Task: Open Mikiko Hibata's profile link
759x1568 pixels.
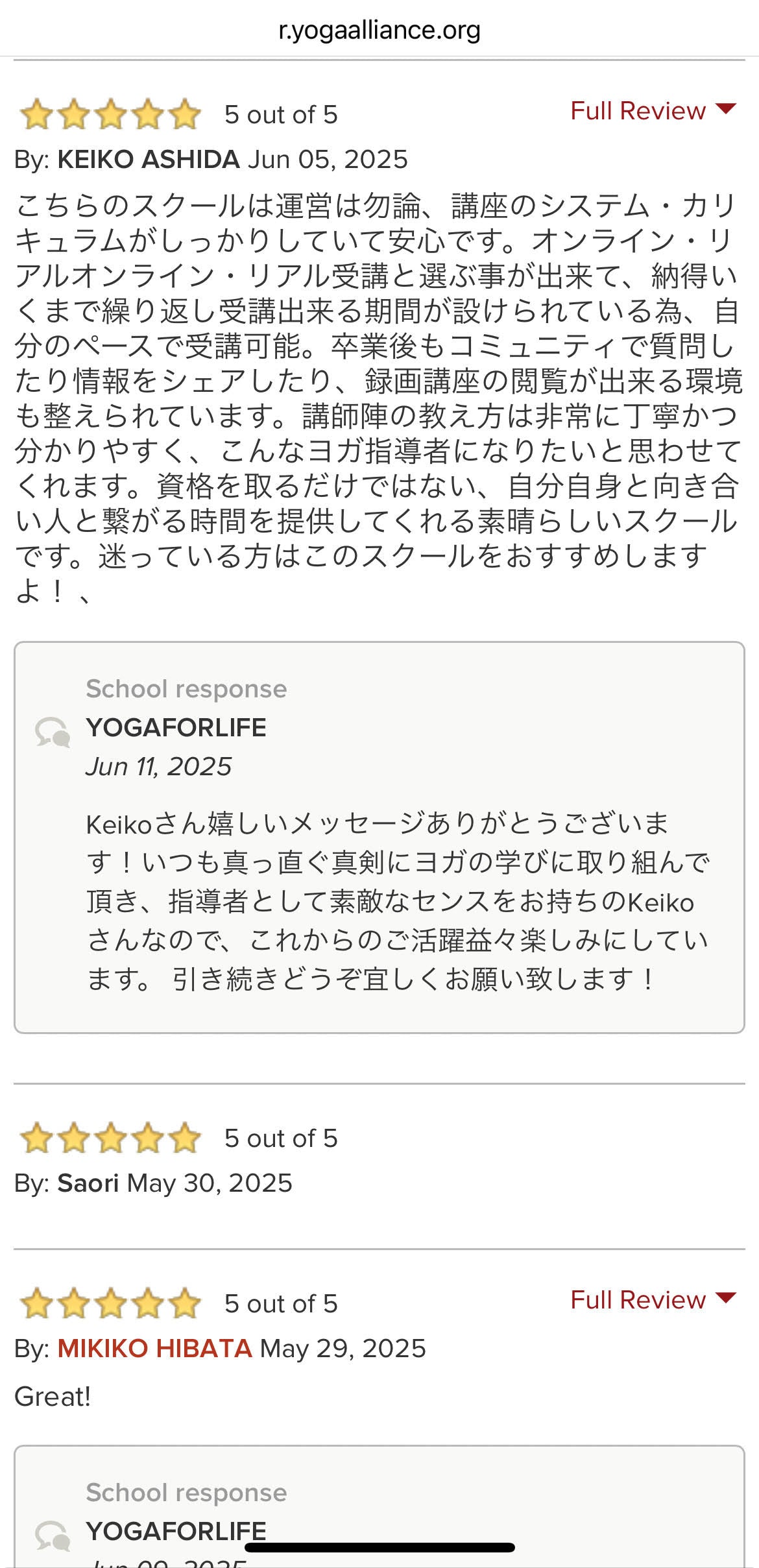Action: click(x=154, y=1348)
